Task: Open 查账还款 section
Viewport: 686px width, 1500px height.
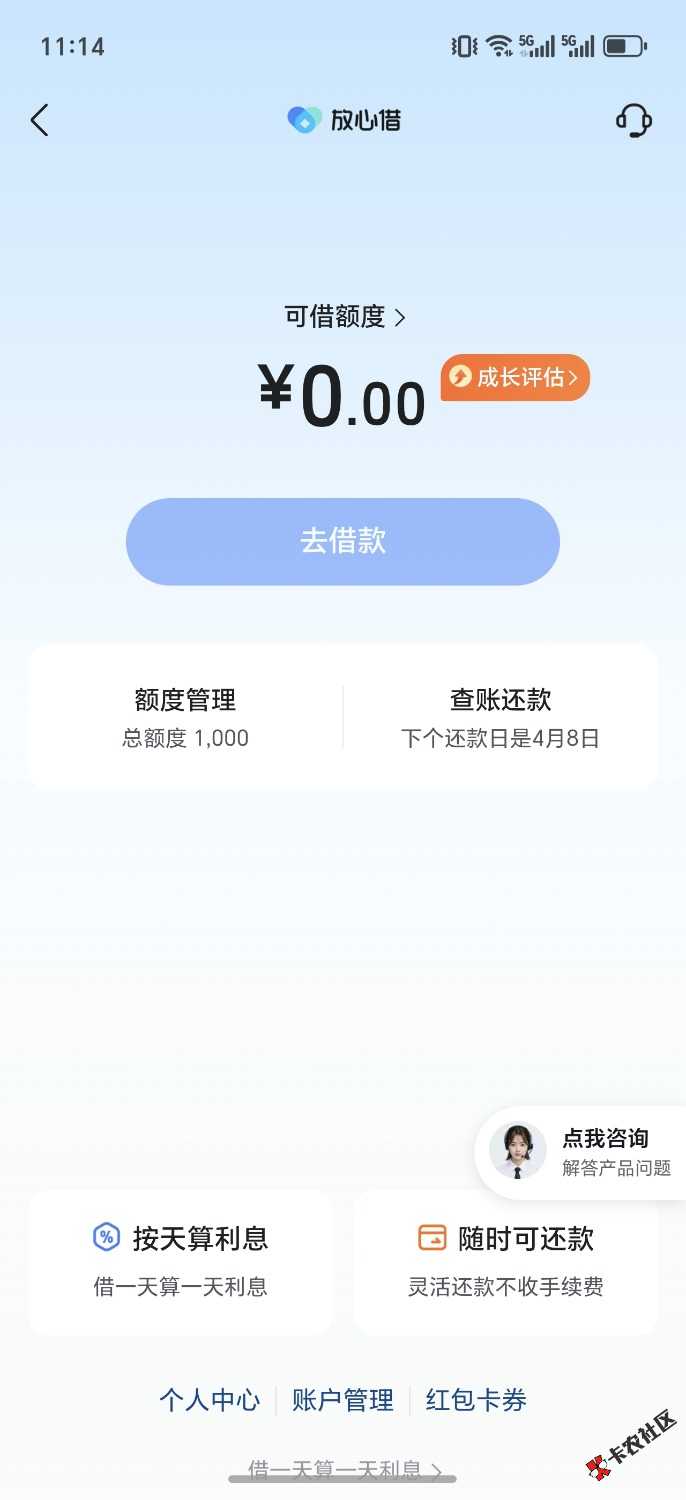Action: [x=500, y=717]
